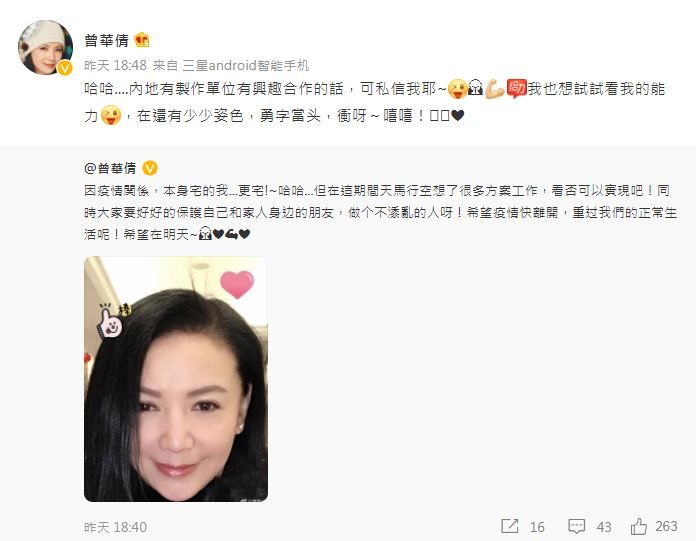Open the selfie photo in reposted post
696x541 pixels.
(x=176, y=378)
